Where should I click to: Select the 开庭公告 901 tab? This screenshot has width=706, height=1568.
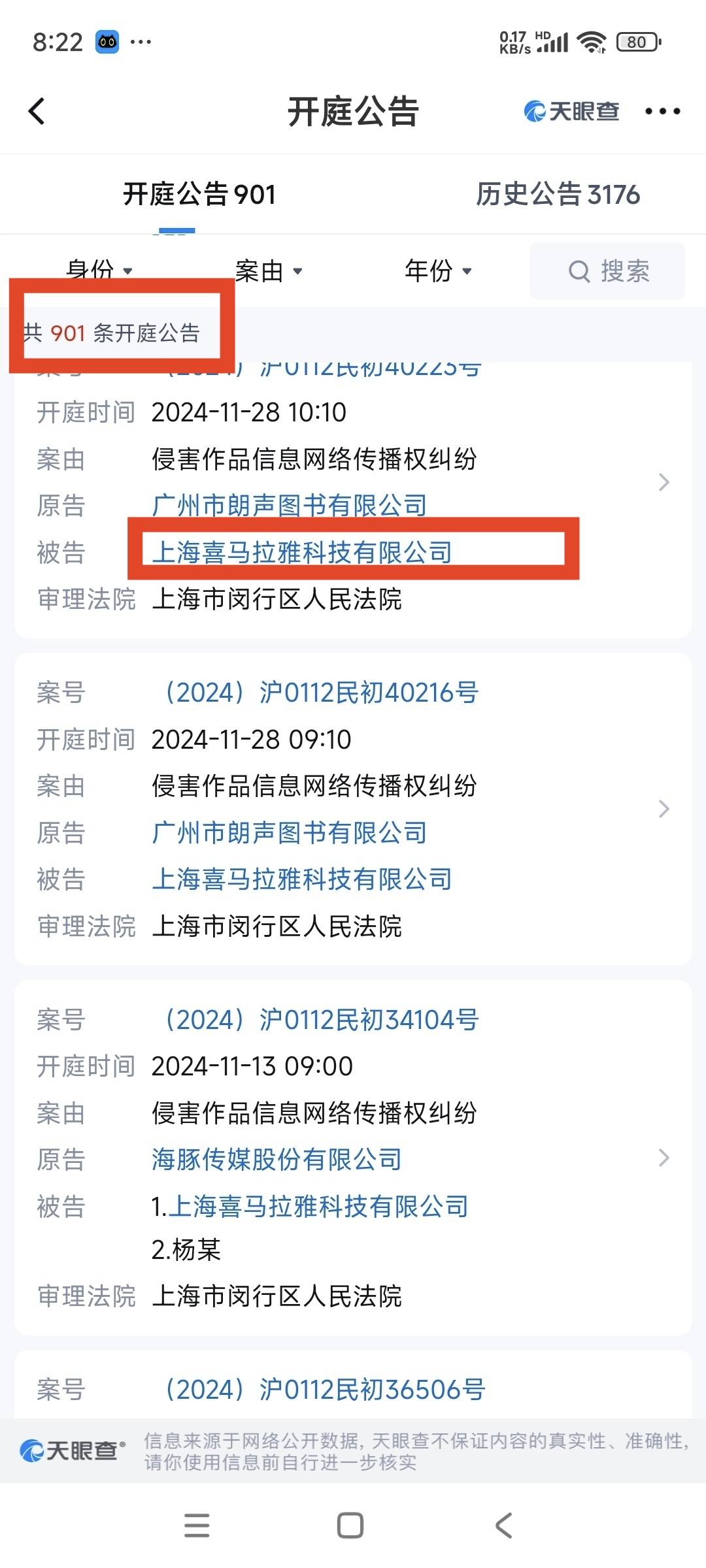(199, 195)
